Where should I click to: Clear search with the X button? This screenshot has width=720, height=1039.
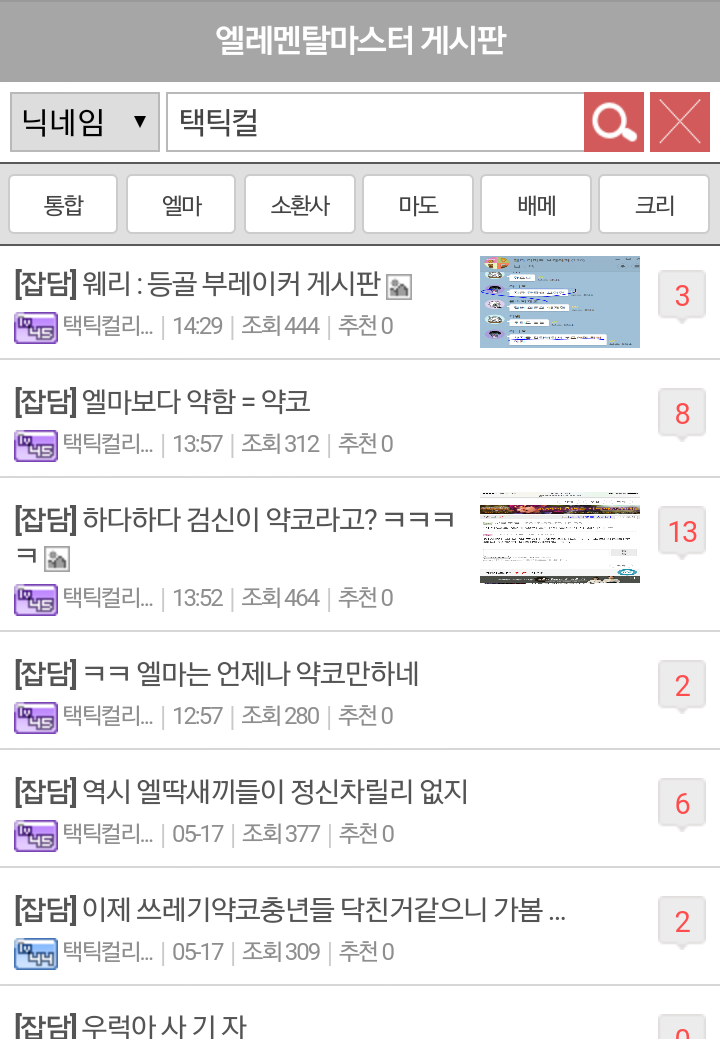point(680,122)
